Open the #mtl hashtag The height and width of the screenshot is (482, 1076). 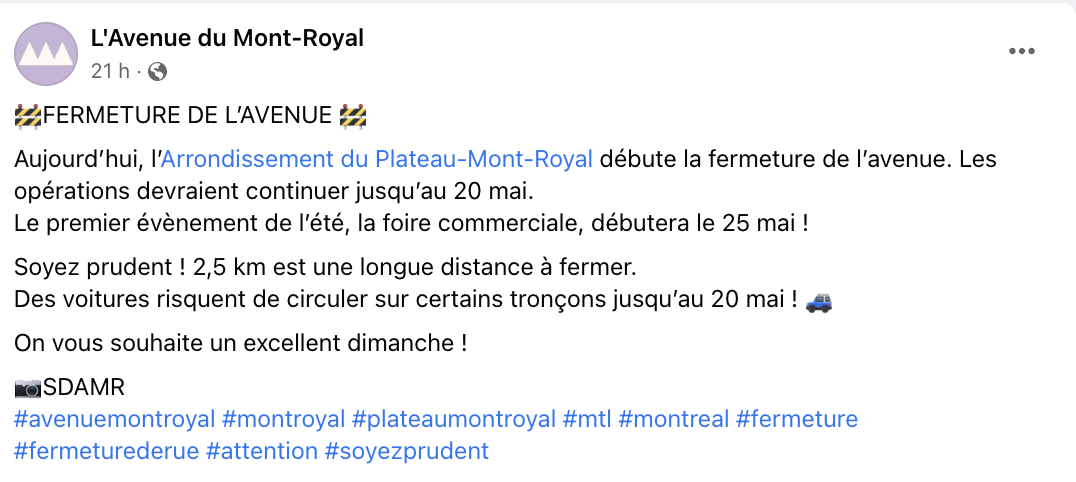[x=587, y=419]
